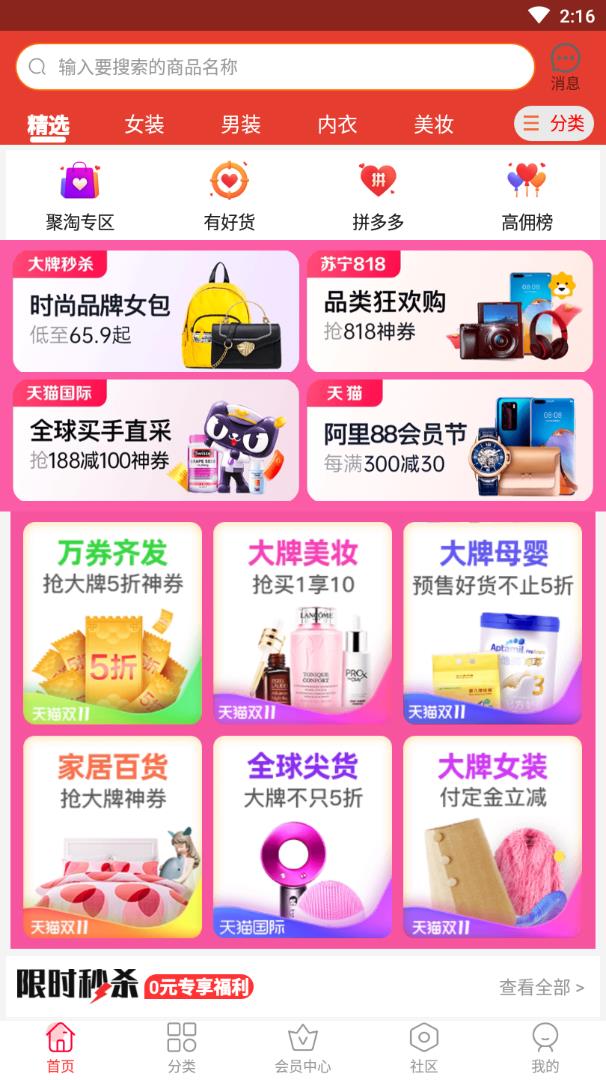Open 聚淘专区 shortcut

coord(80,196)
